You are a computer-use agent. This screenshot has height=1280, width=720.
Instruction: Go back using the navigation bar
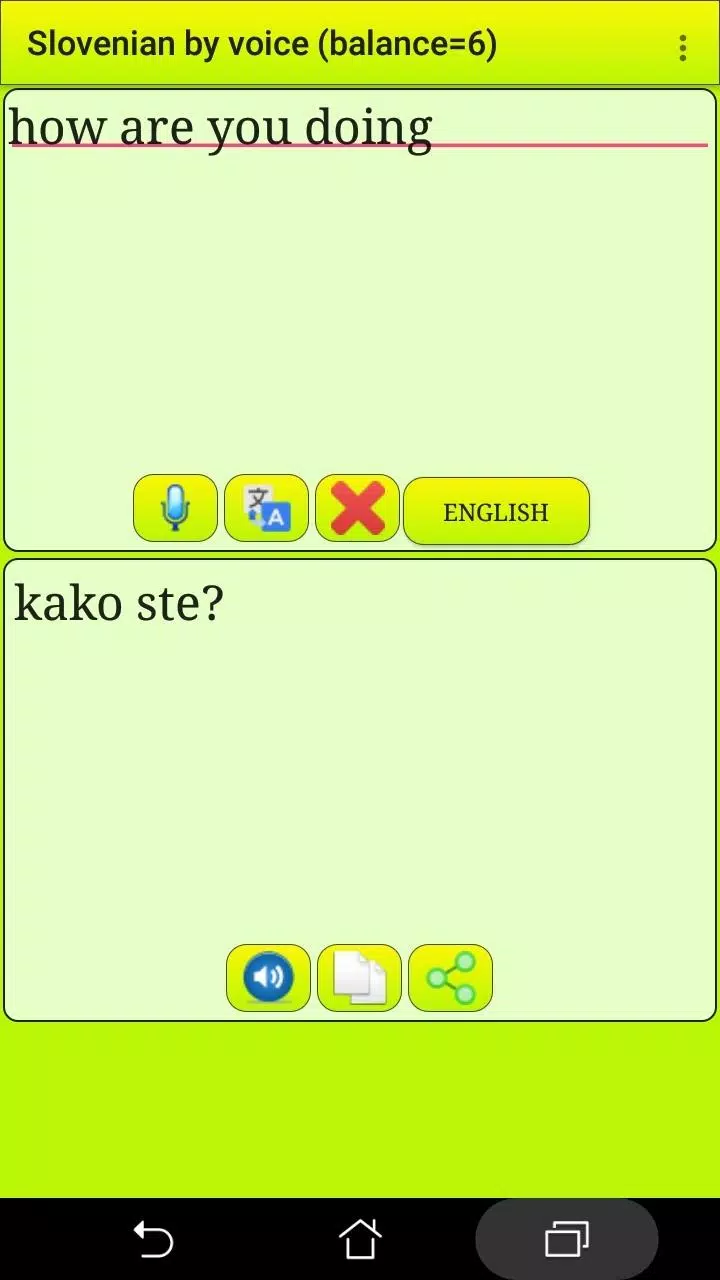(x=153, y=1240)
